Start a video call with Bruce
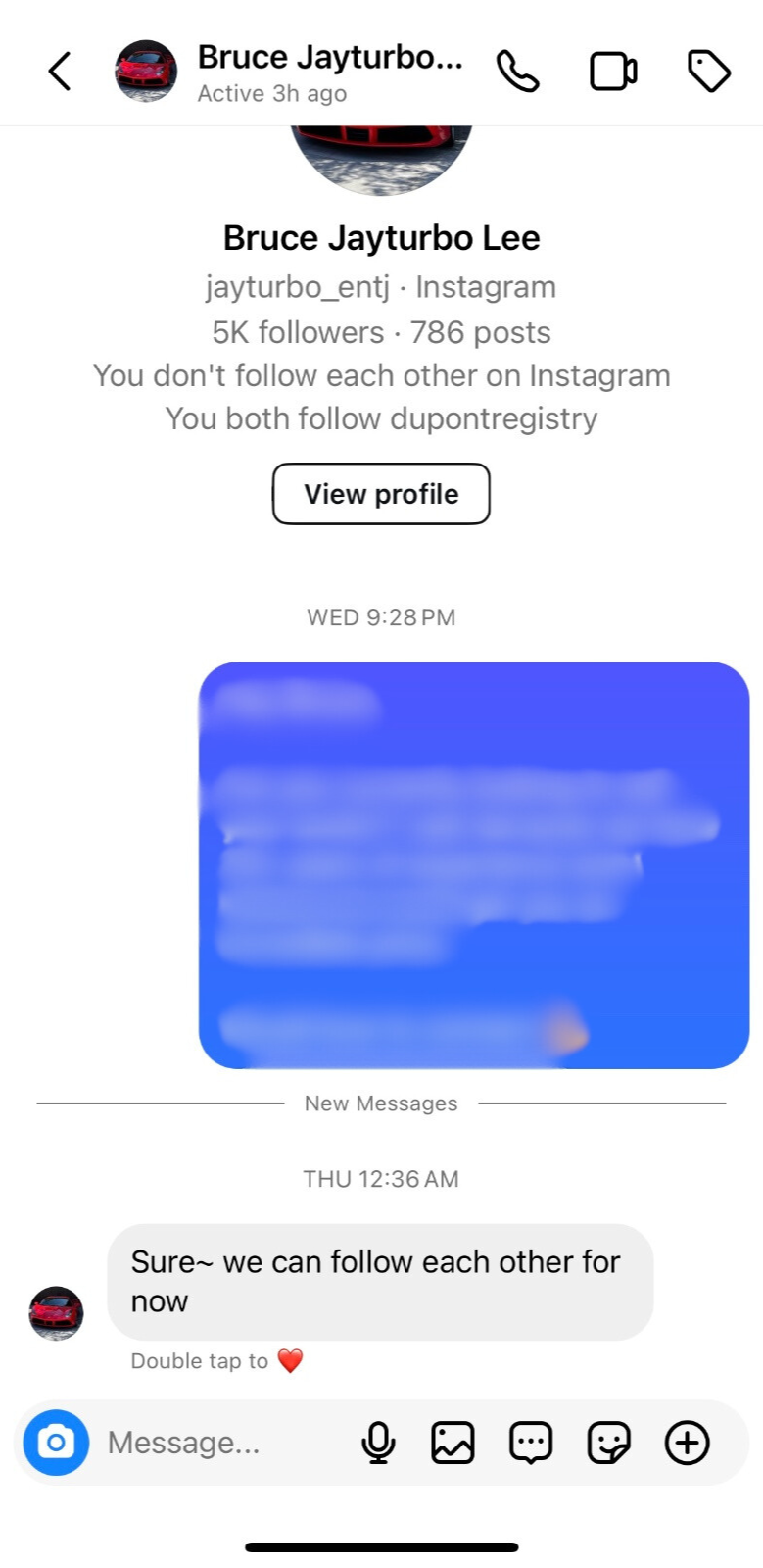The width and height of the screenshot is (763, 1568). pos(613,72)
